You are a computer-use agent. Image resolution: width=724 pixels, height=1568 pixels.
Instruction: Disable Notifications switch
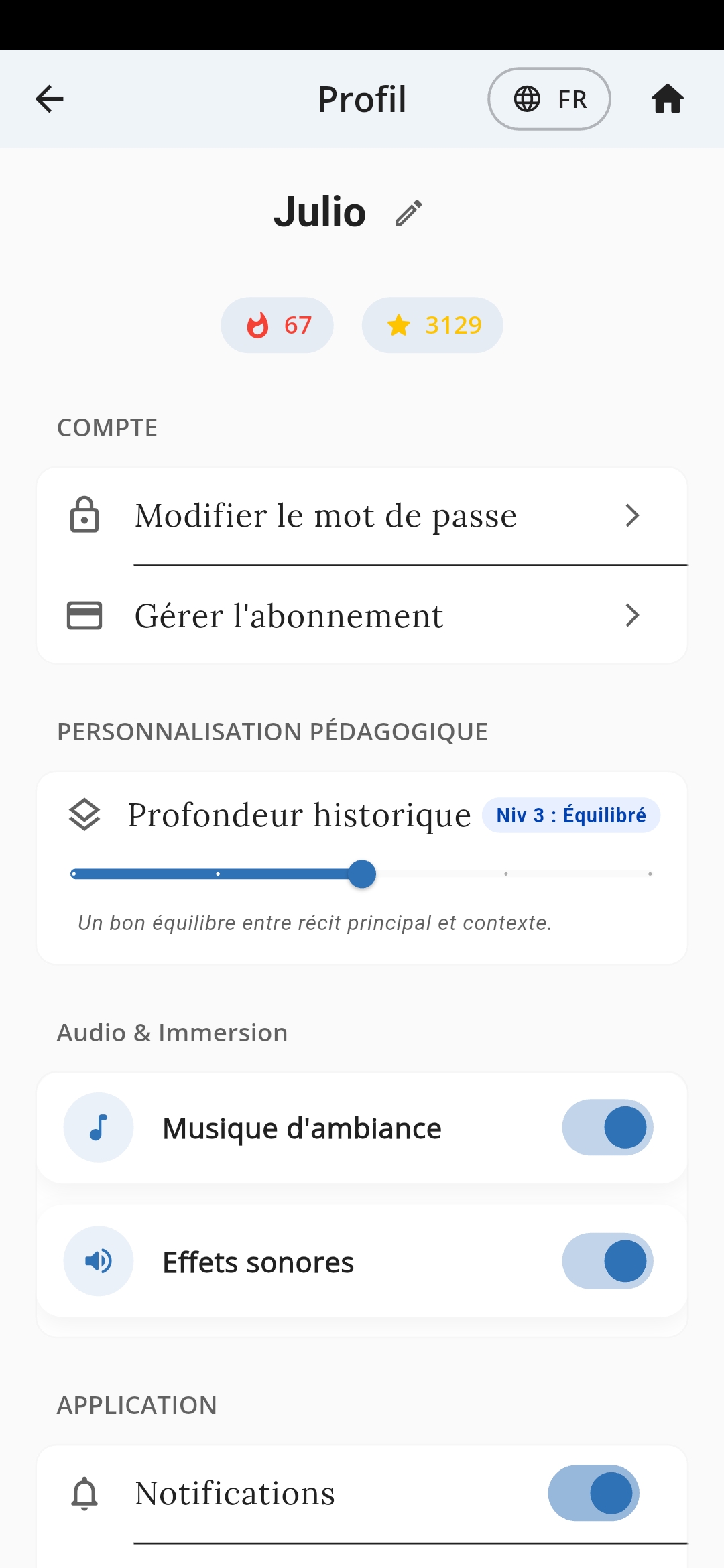coord(593,1494)
